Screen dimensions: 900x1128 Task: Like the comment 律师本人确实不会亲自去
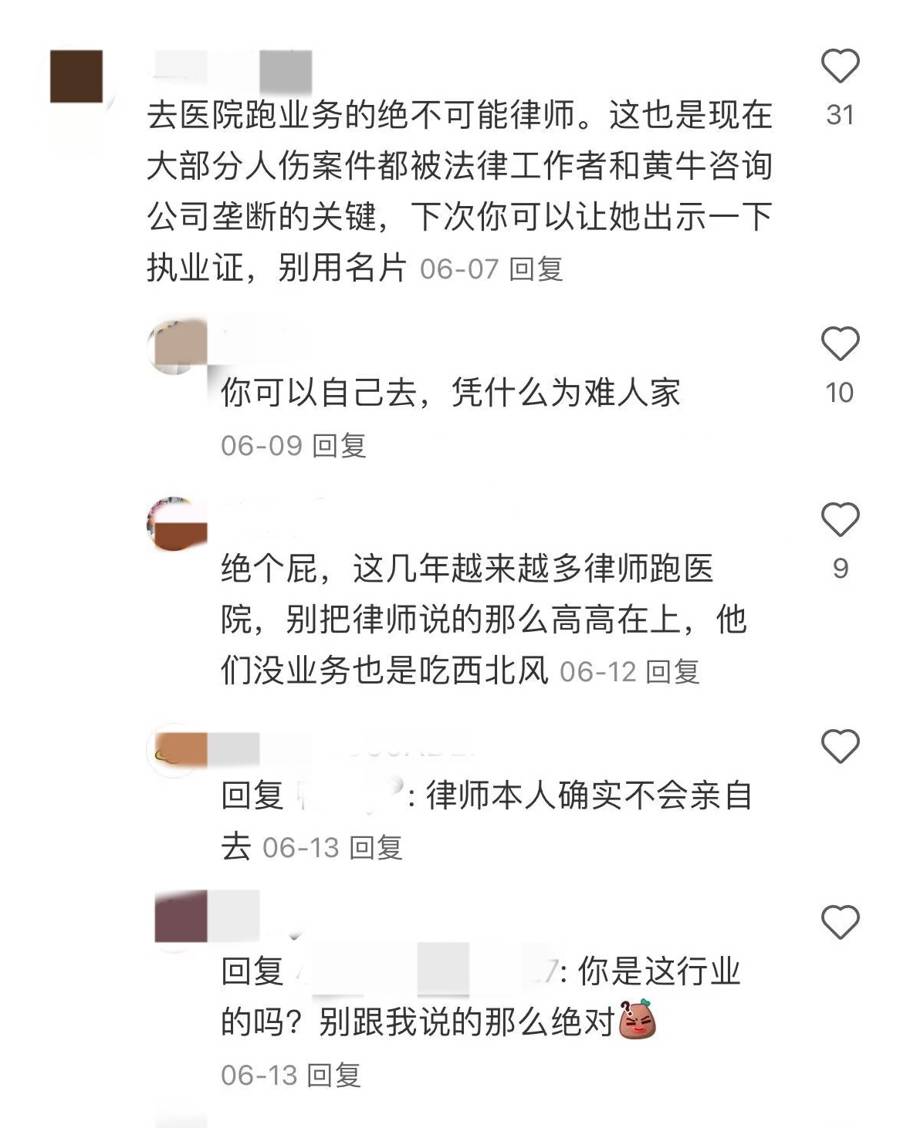(839, 746)
